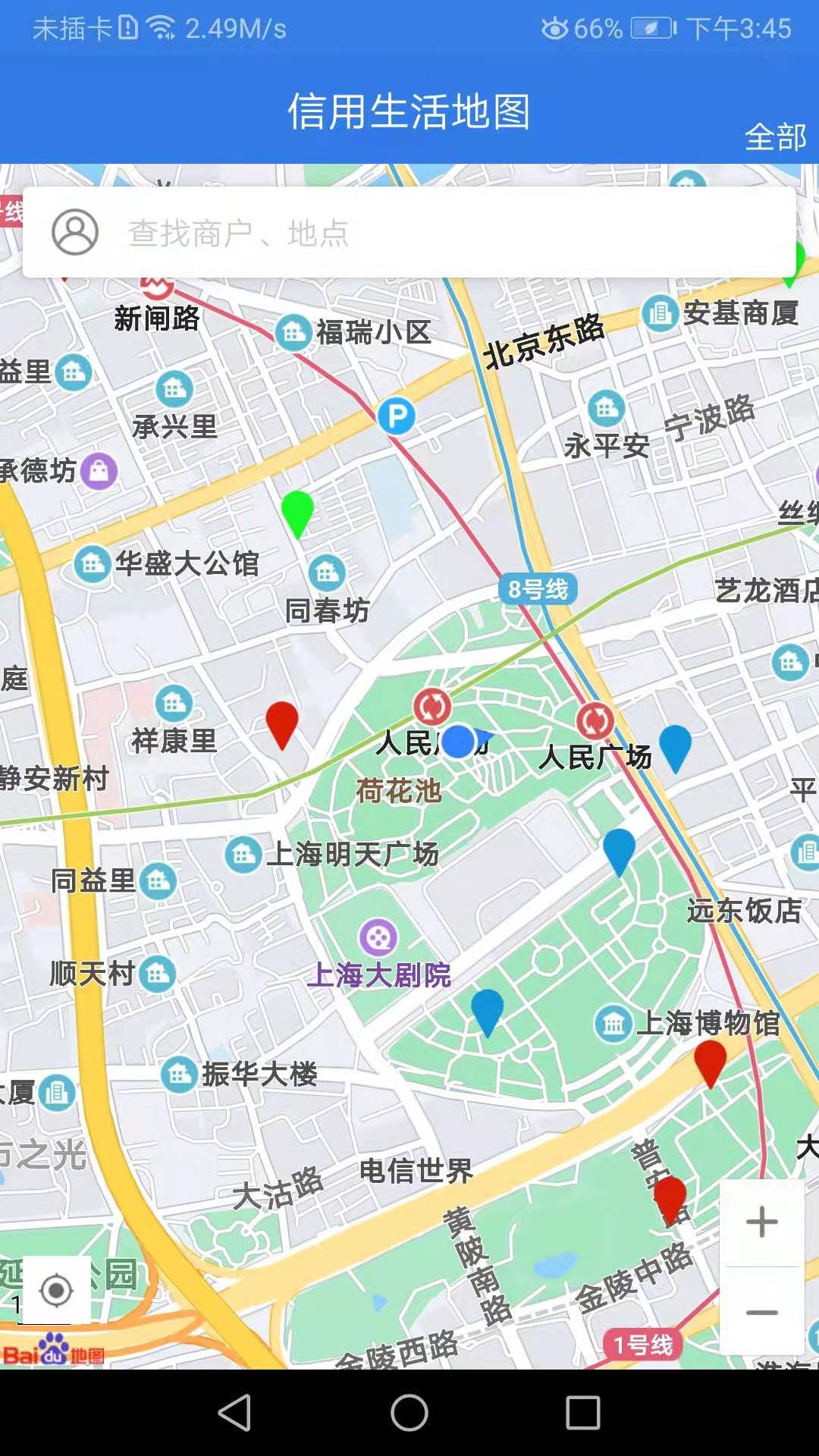This screenshot has width=819, height=1456.
Task: Recenter map with the locate-me button
Action: pos(56,1290)
